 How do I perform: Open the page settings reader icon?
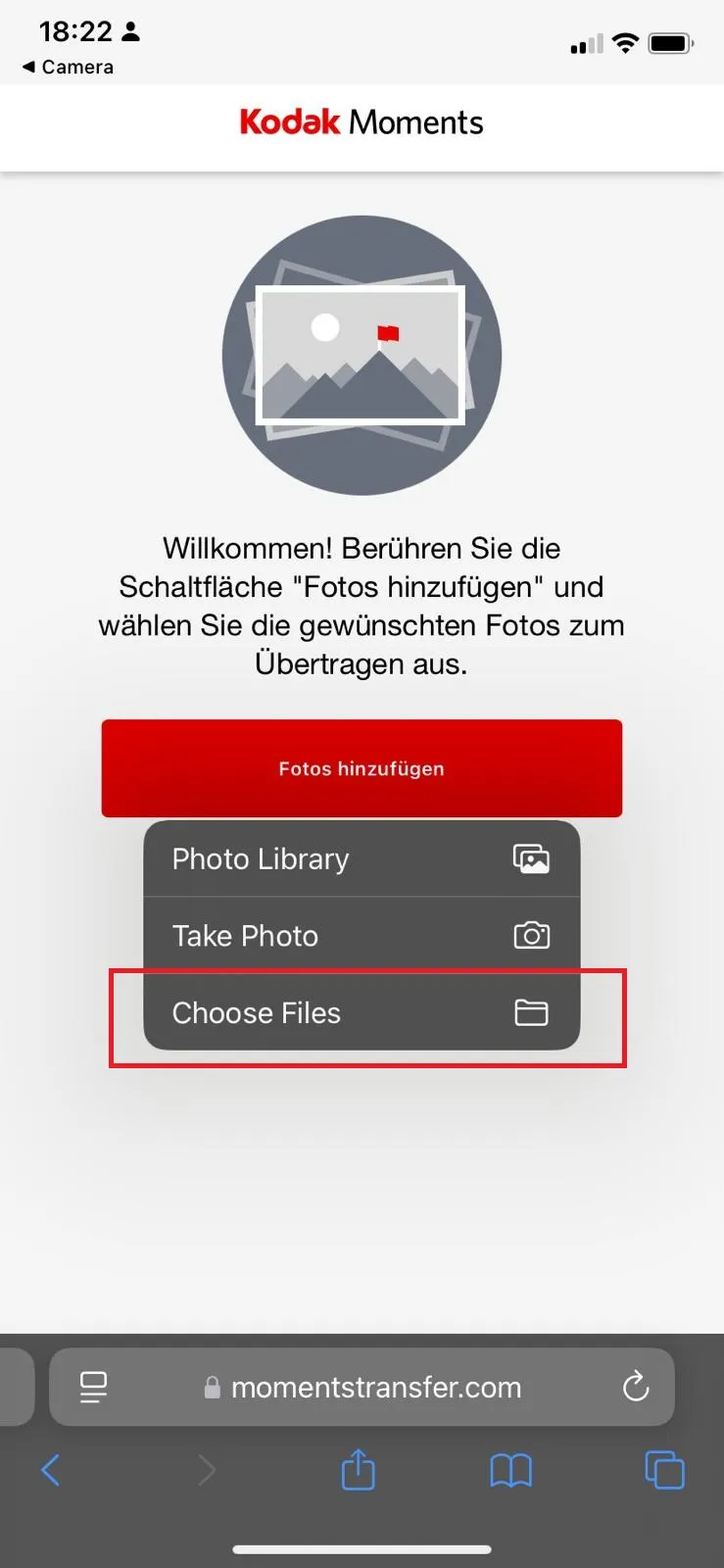click(x=93, y=1387)
